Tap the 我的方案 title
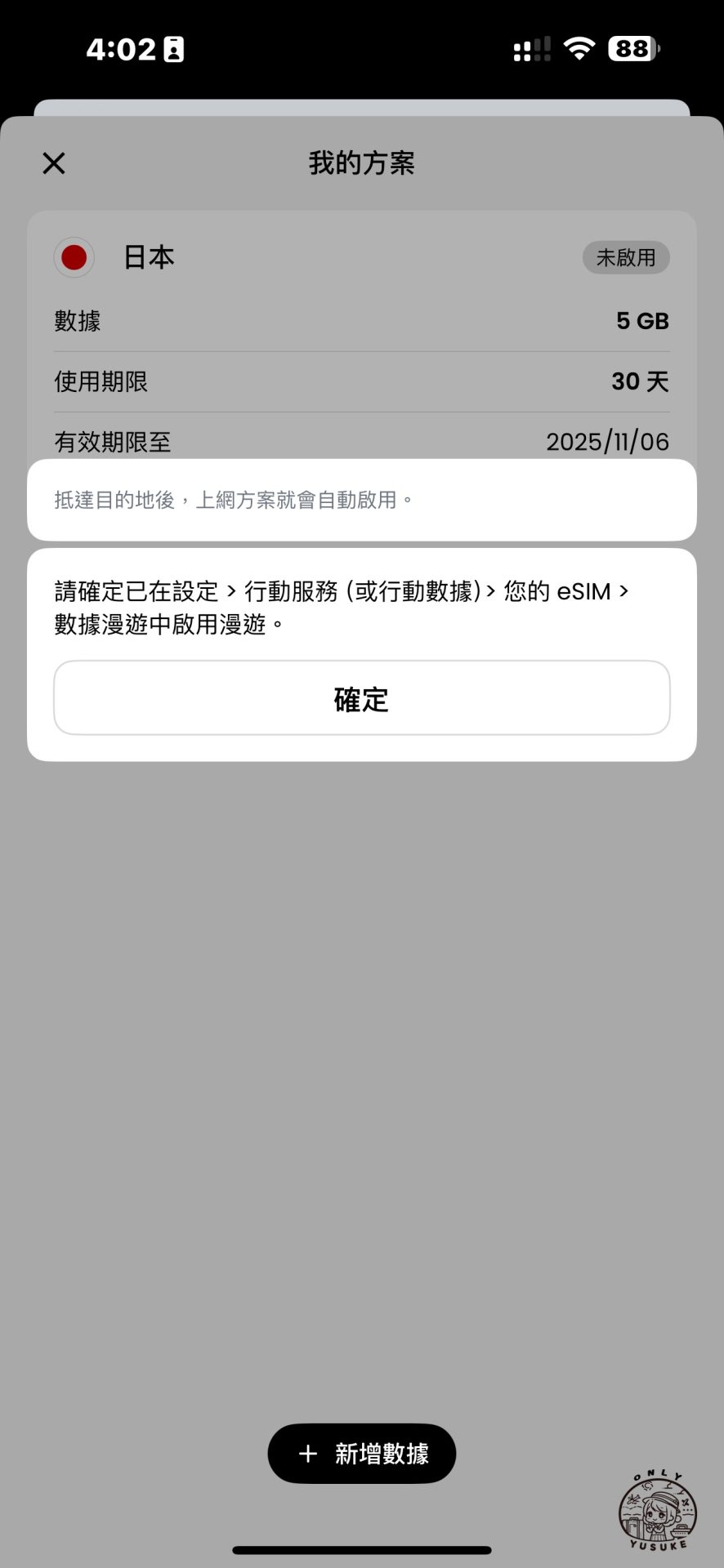 (x=362, y=164)
